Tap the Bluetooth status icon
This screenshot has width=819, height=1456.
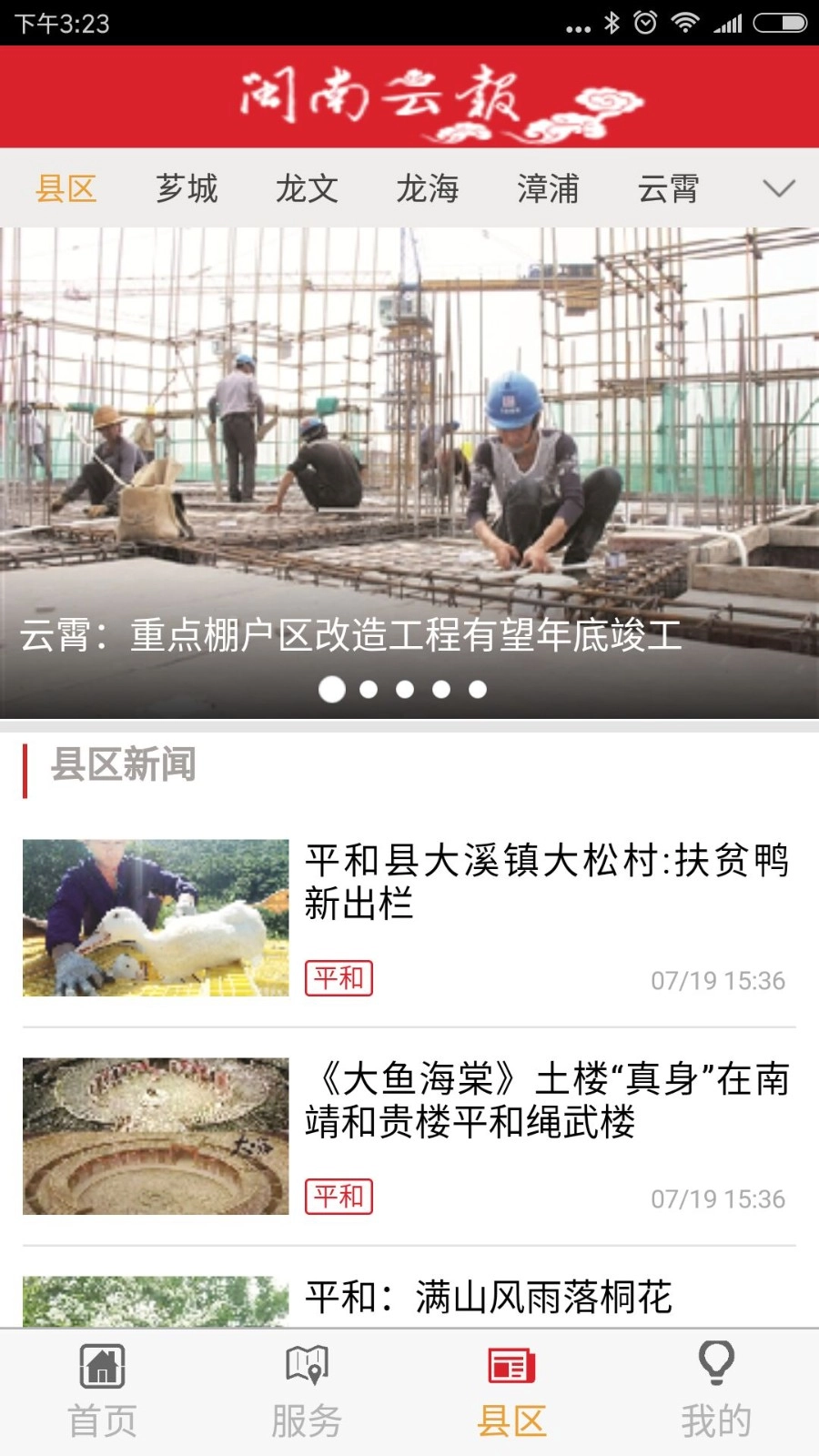click(x=612, y=25)
